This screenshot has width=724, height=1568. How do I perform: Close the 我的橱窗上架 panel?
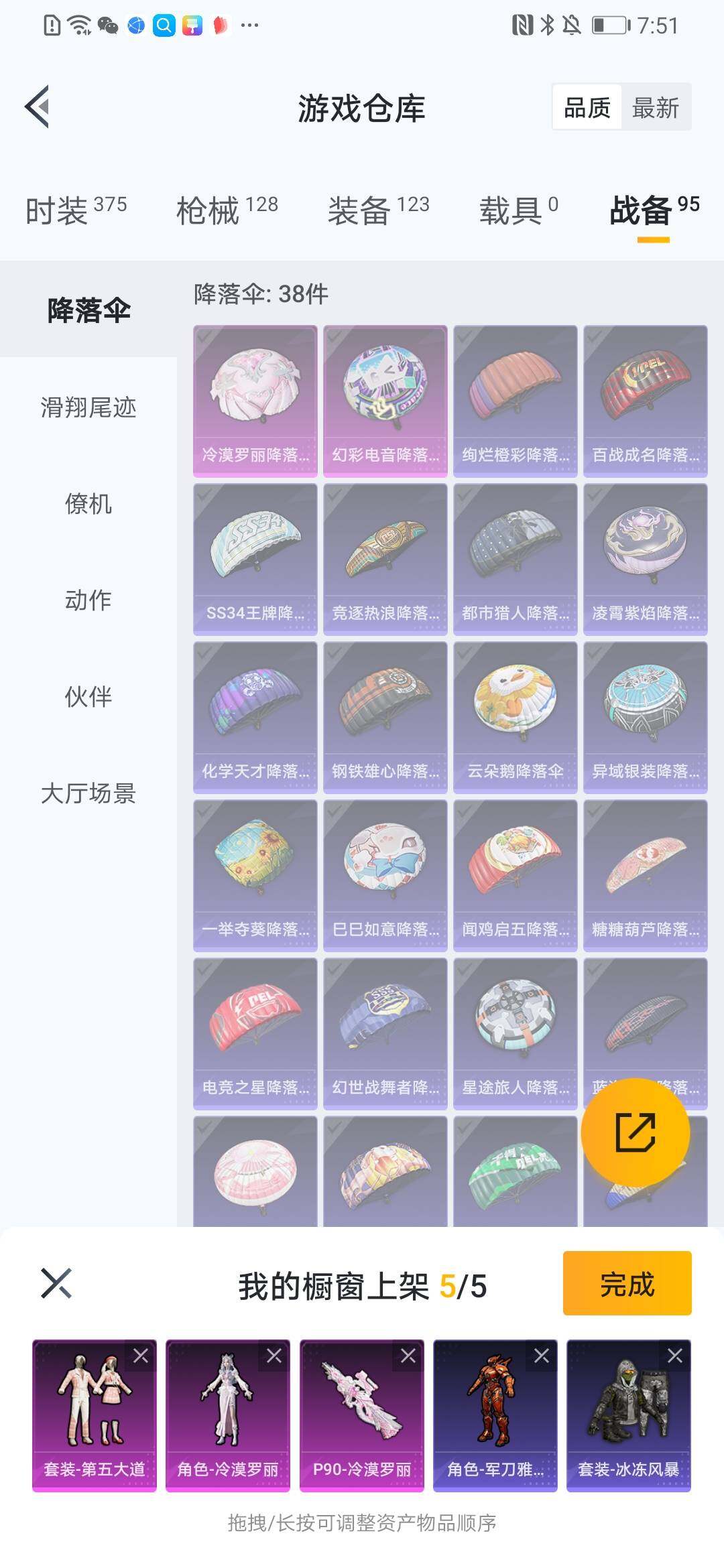tap(56, 1284)
